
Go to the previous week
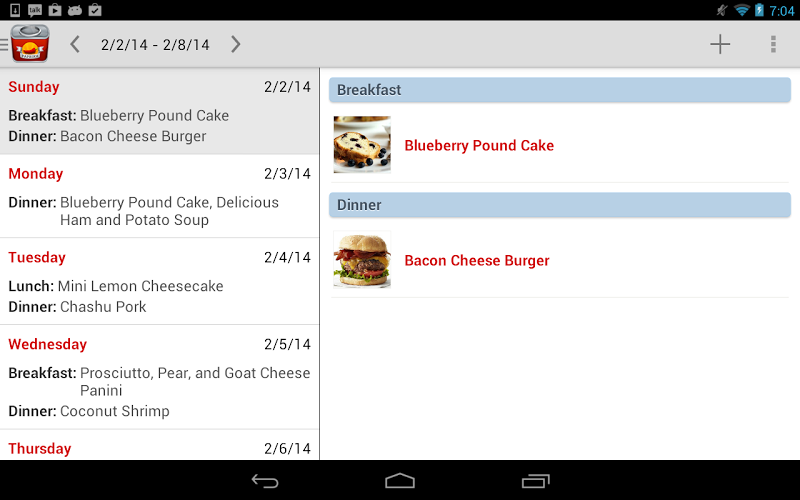tap(75, 44)
